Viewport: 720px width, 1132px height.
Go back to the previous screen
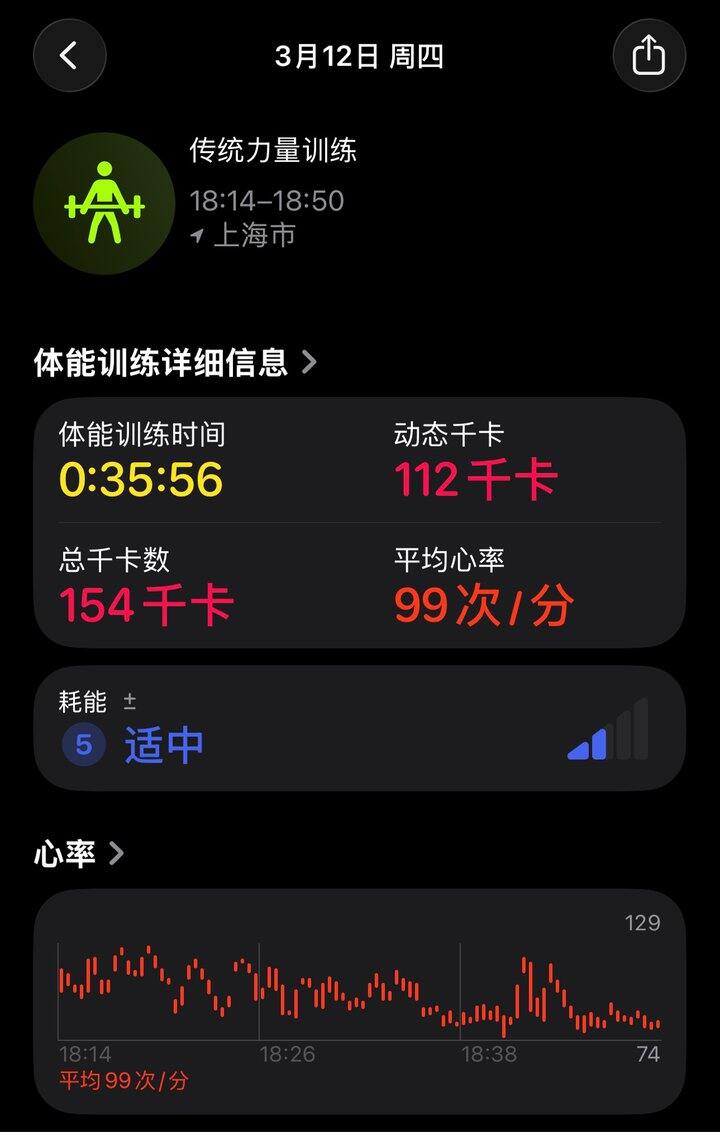[x=69, y=55]
